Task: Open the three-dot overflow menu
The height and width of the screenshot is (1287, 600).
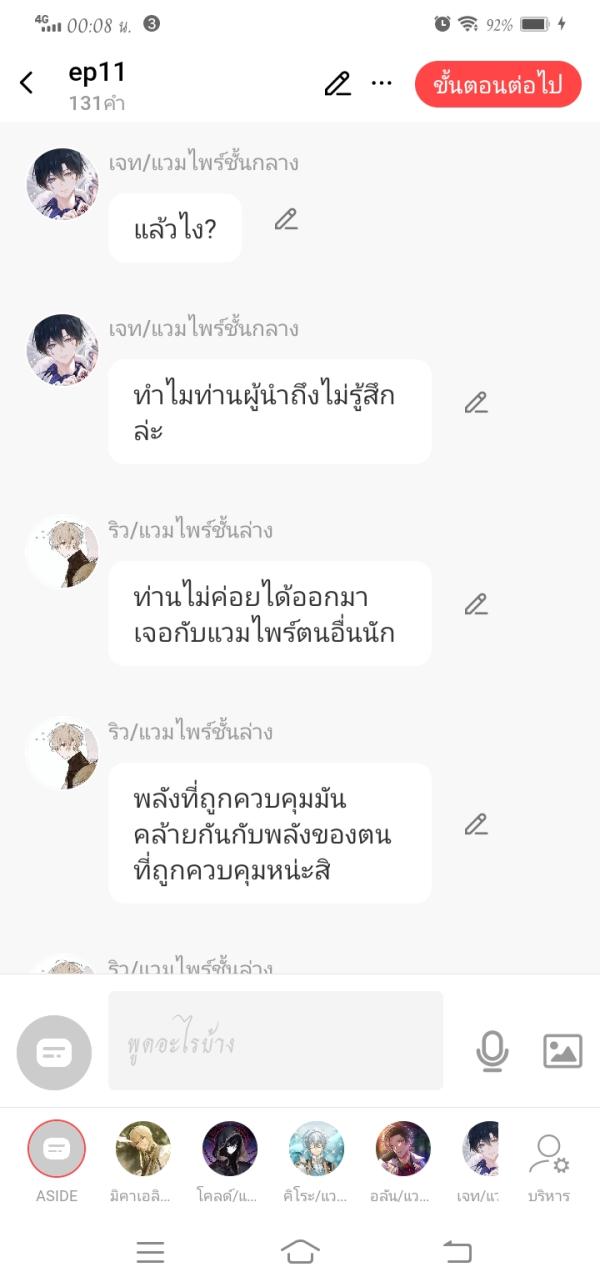Action: pyautogui.click(x=381, y=84)
